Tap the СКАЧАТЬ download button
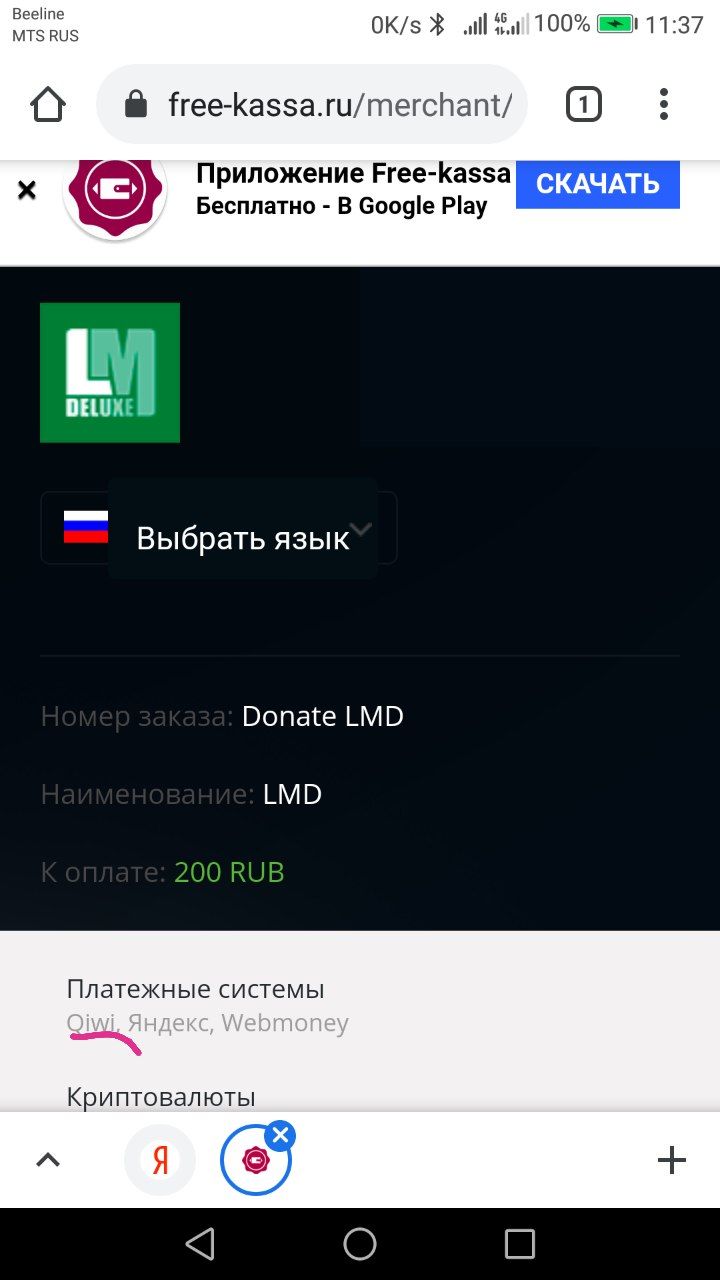The width and height of the screenshot is (720, 1280). 598,184
